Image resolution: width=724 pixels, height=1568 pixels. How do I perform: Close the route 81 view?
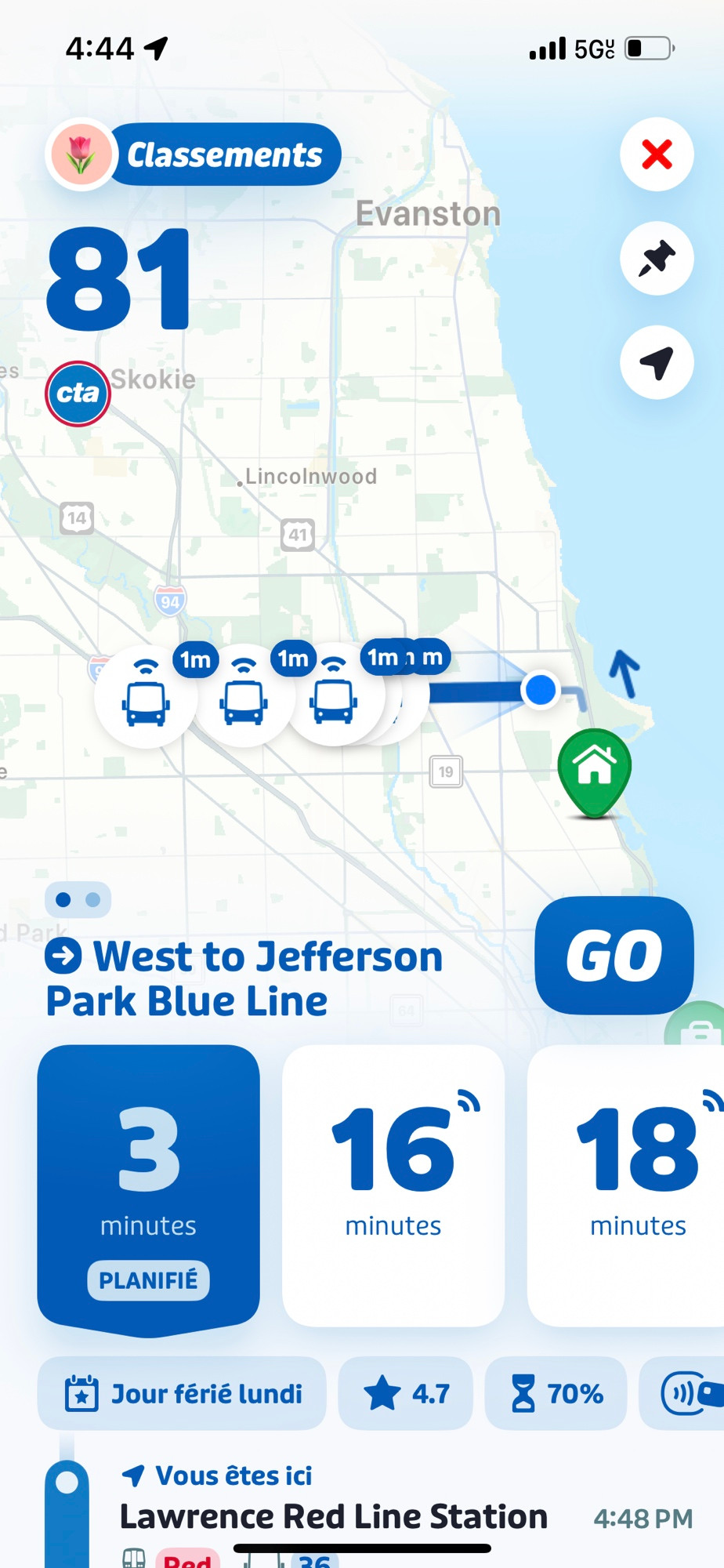click(657, 154)
